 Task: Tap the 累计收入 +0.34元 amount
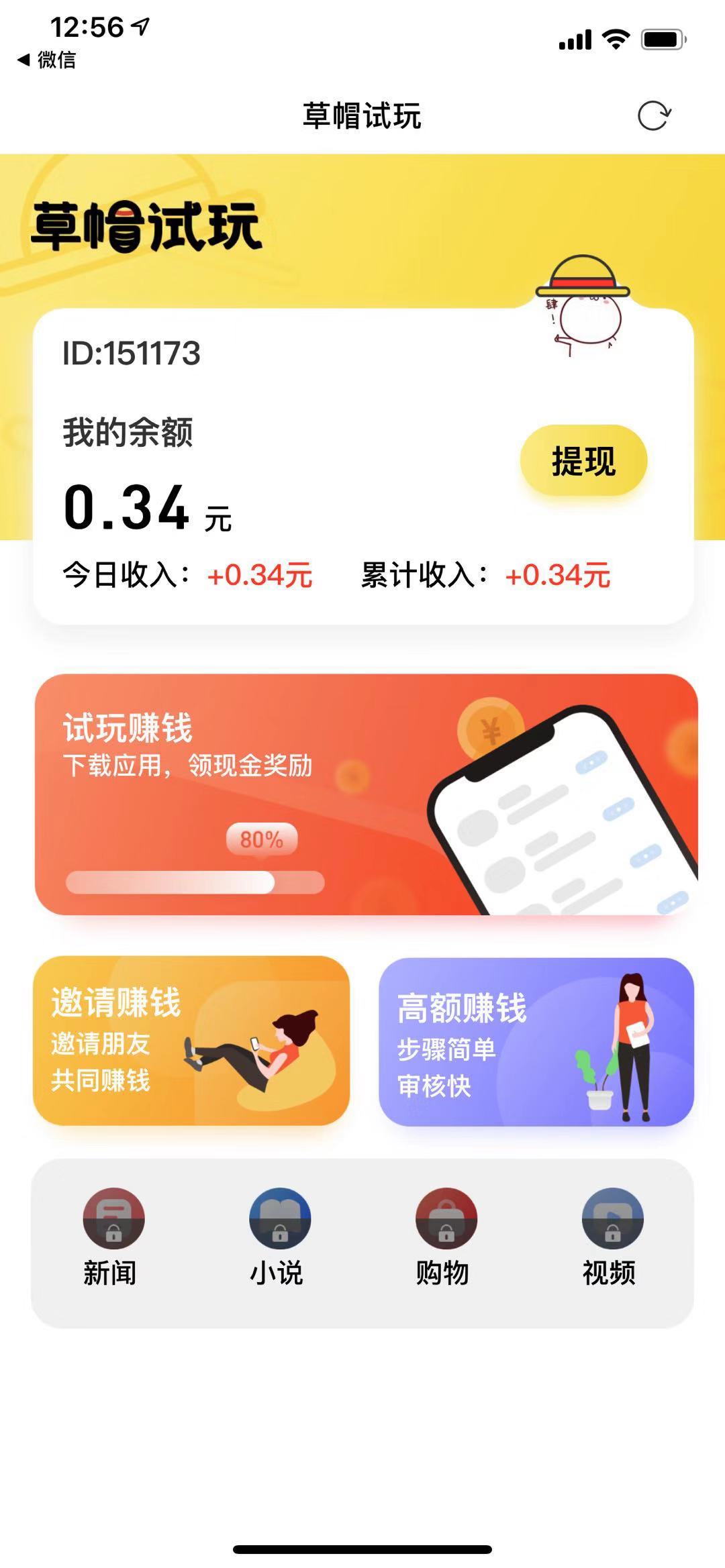557,576
